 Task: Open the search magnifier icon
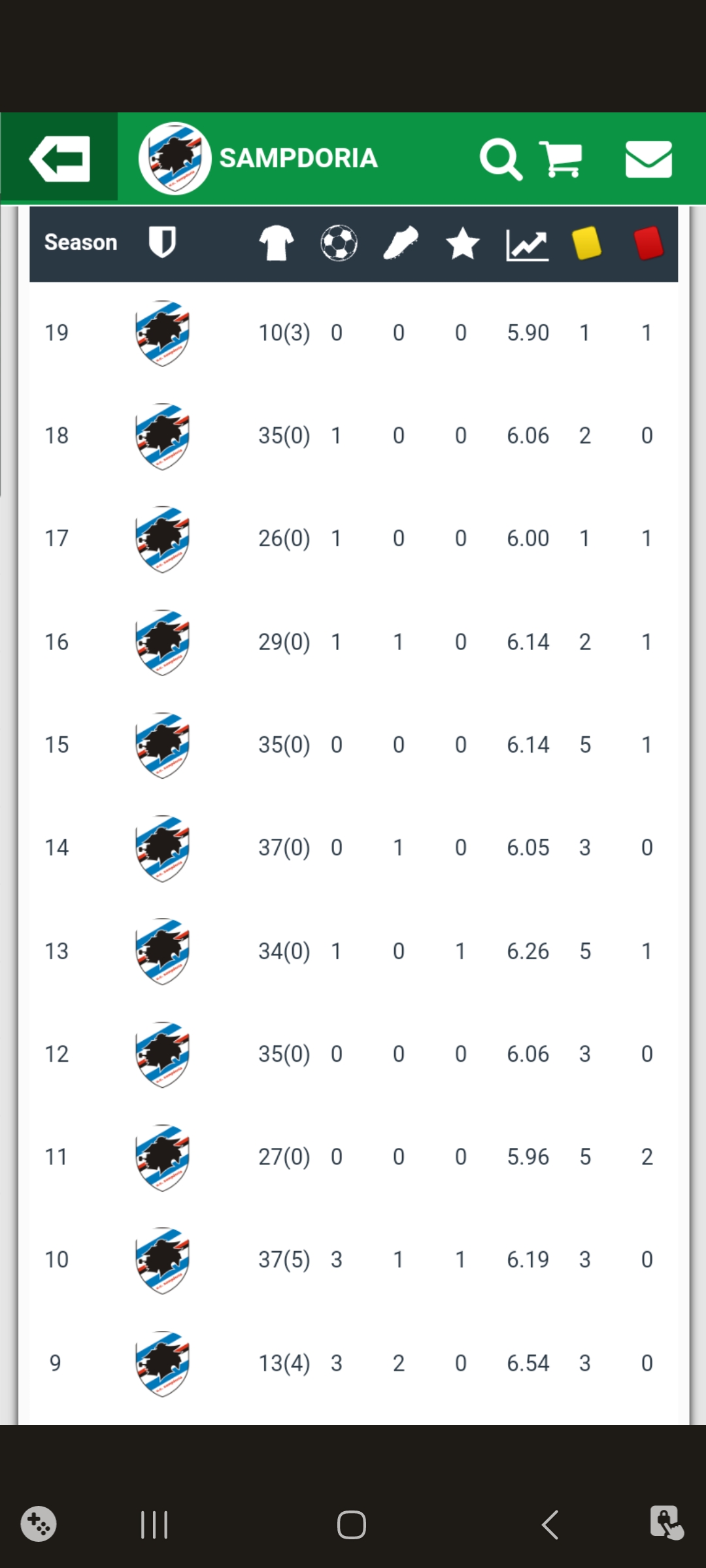point(500,159)
